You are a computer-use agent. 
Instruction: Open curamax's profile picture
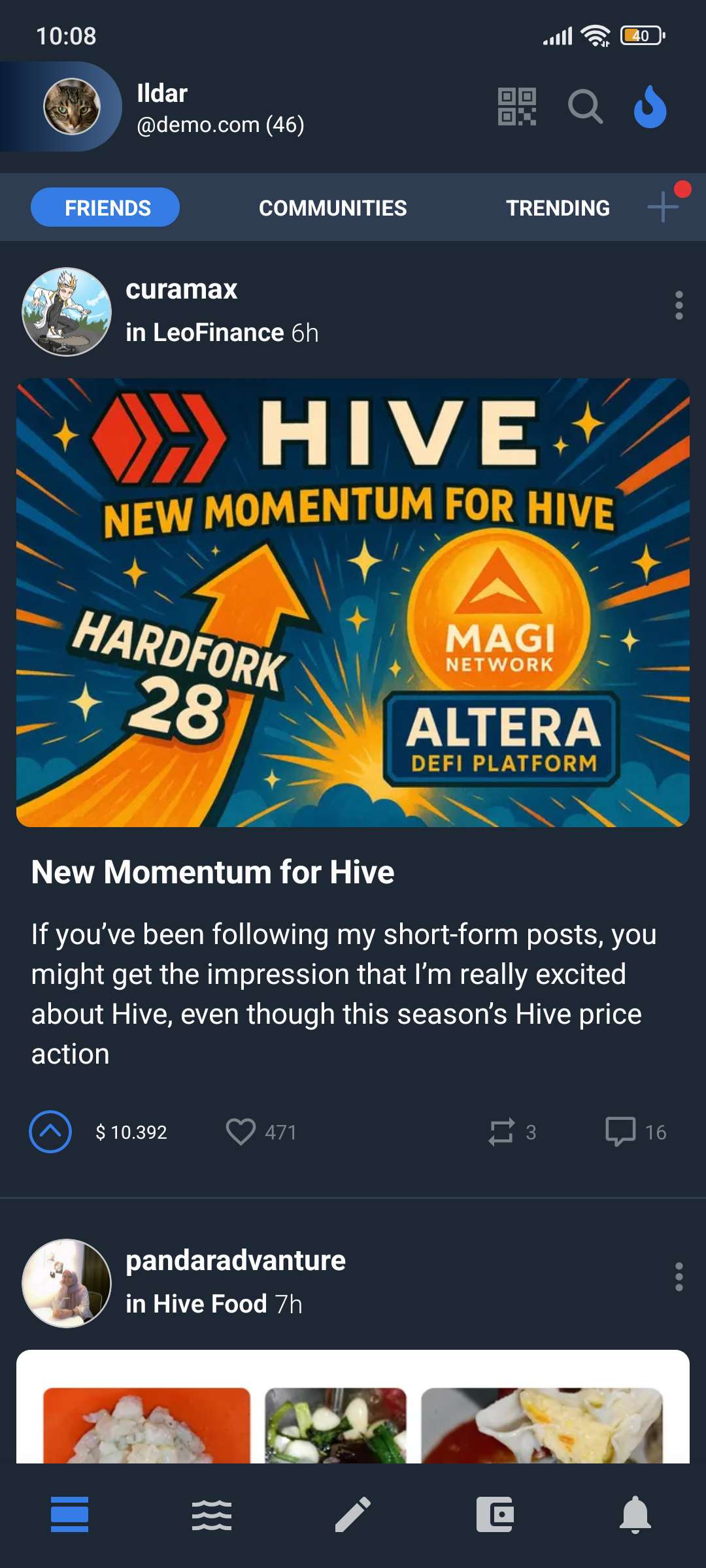pos(67,312)
